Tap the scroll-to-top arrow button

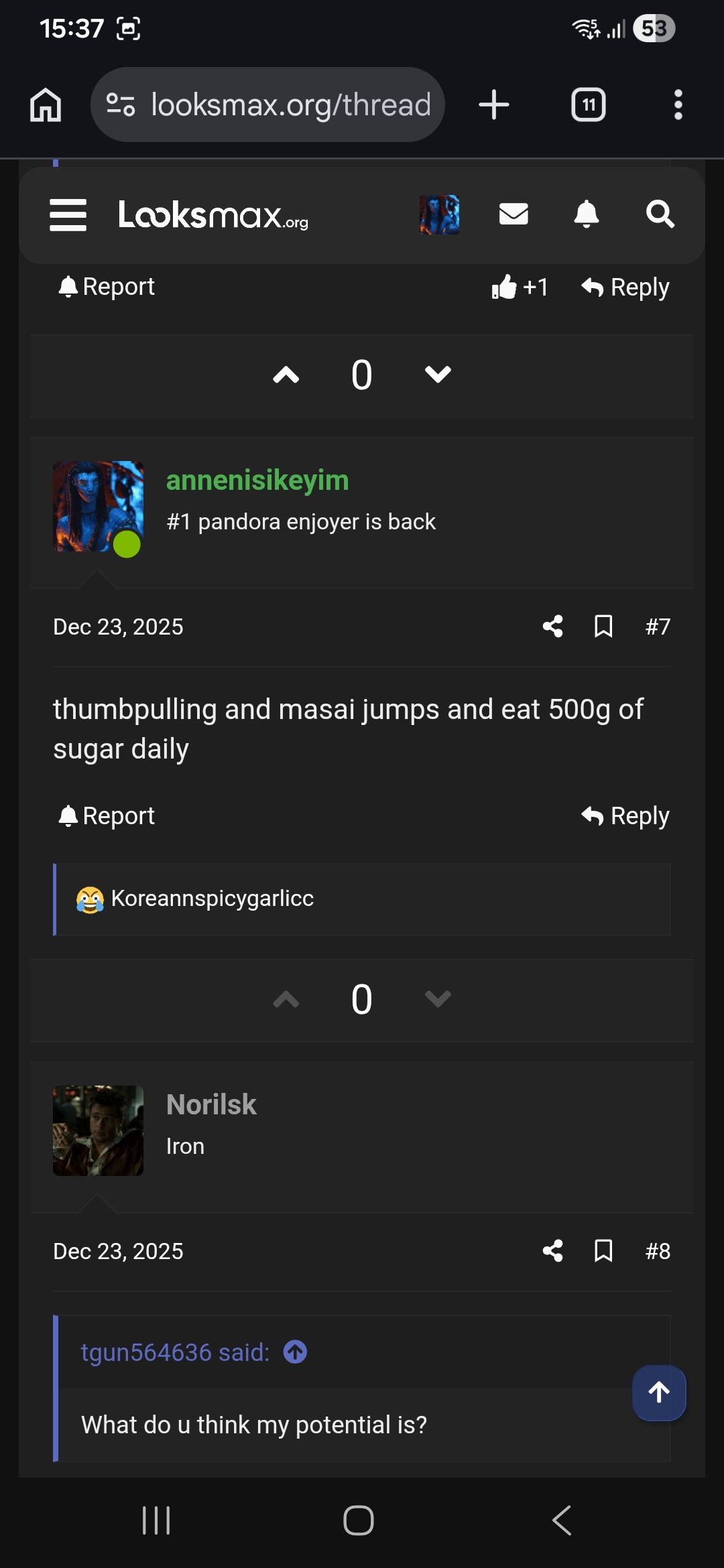(659, 1392)
